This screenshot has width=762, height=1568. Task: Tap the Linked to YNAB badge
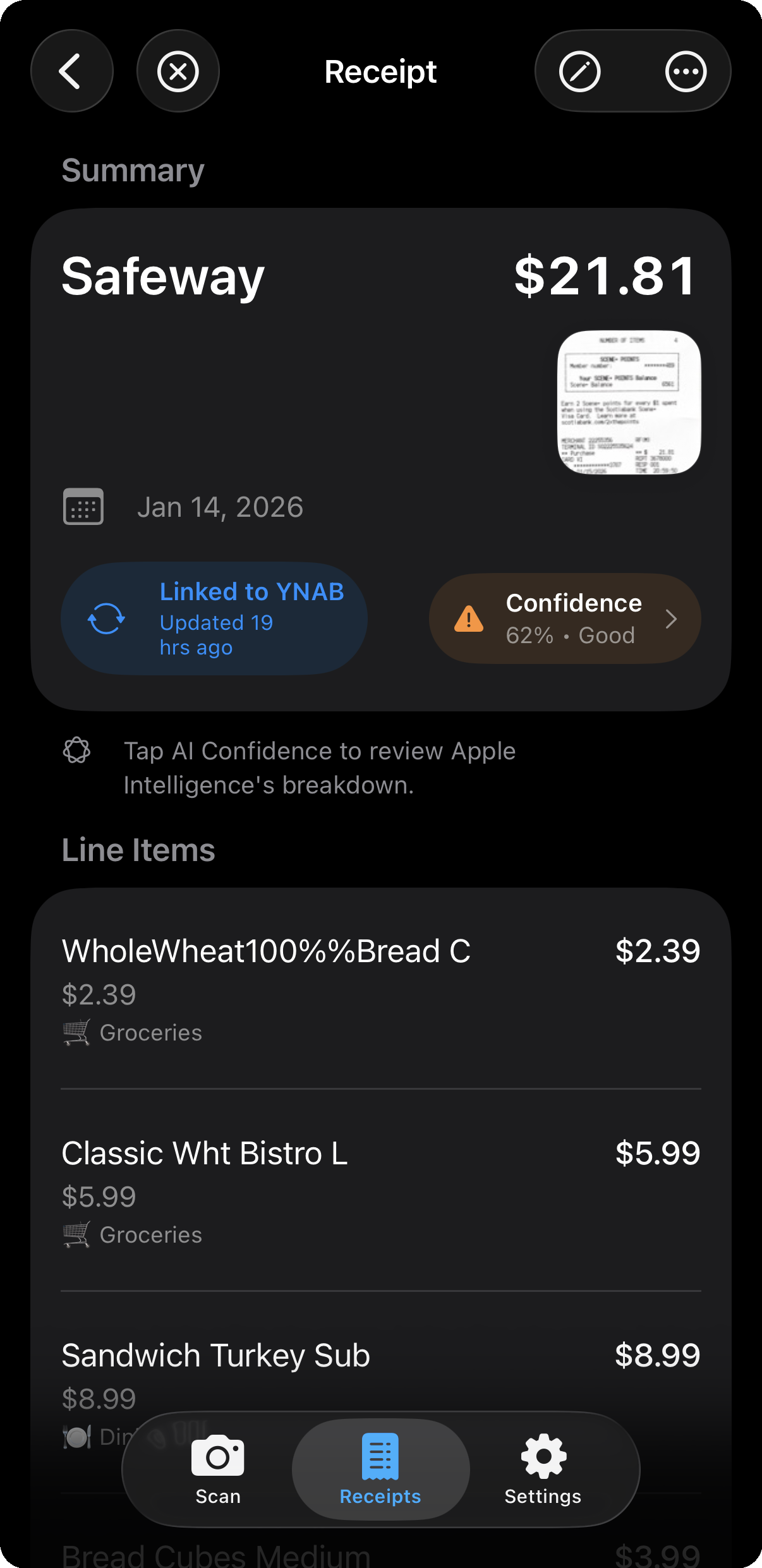(x=215, y=618)
